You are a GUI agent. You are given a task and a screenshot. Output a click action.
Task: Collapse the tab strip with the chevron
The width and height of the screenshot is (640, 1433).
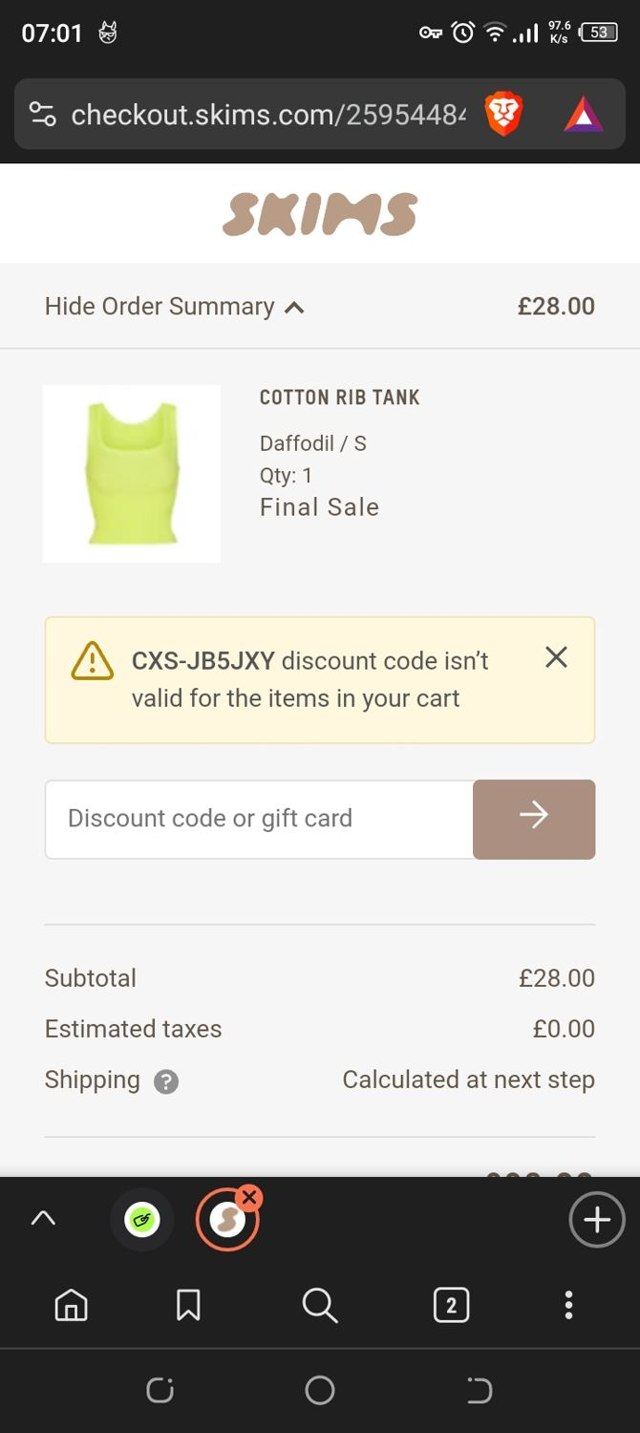coord(43,1219)
